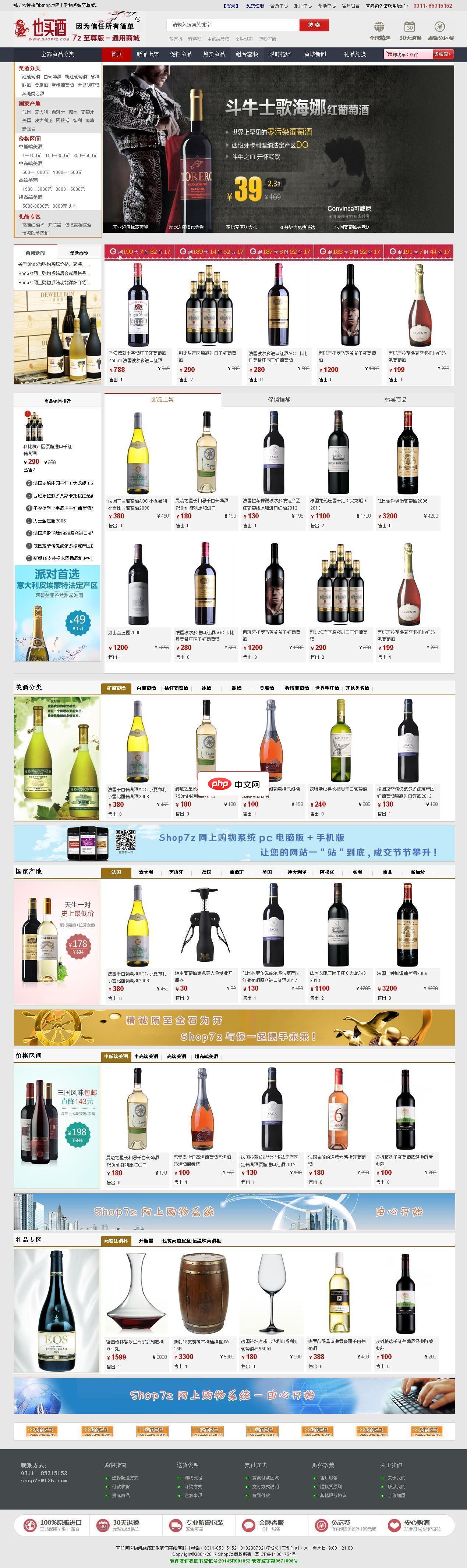Go to 新品上架 in the main navigation
The height and width of the screenshot is (1568, 467).
[148, 54]
